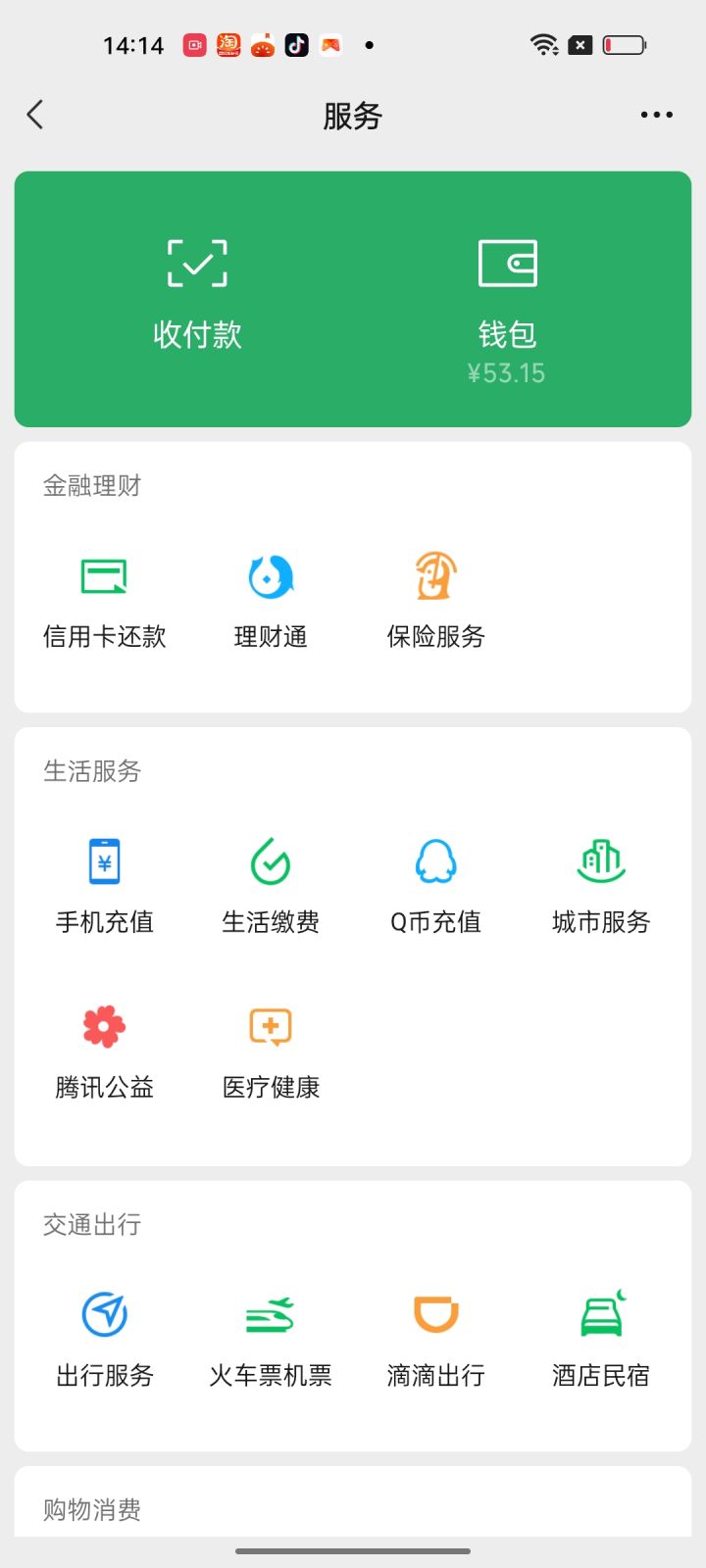The image size is (706, 1568).
Task: Open 收付款 (Money) scan icon
Action: [x=197, y=284]
